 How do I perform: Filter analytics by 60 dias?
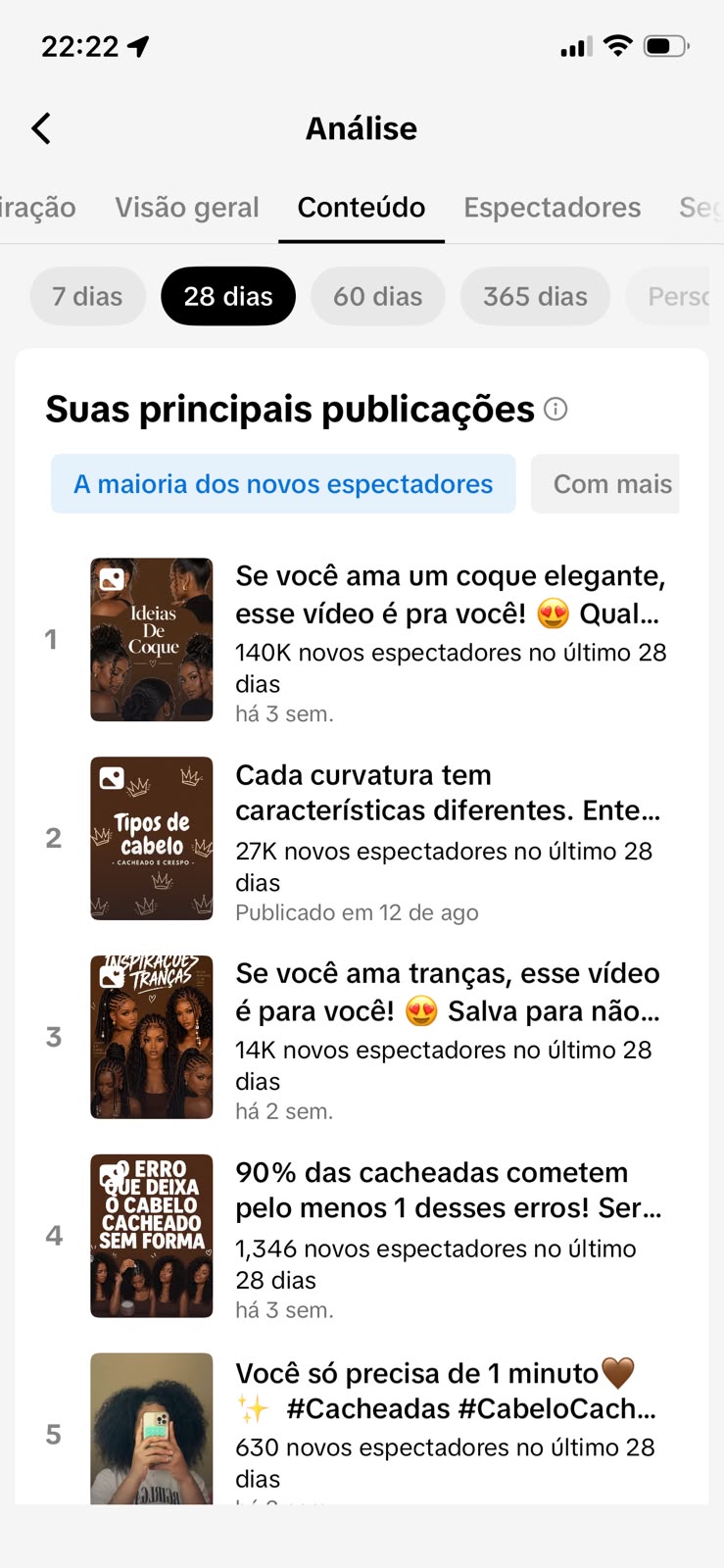click(378, 296)
